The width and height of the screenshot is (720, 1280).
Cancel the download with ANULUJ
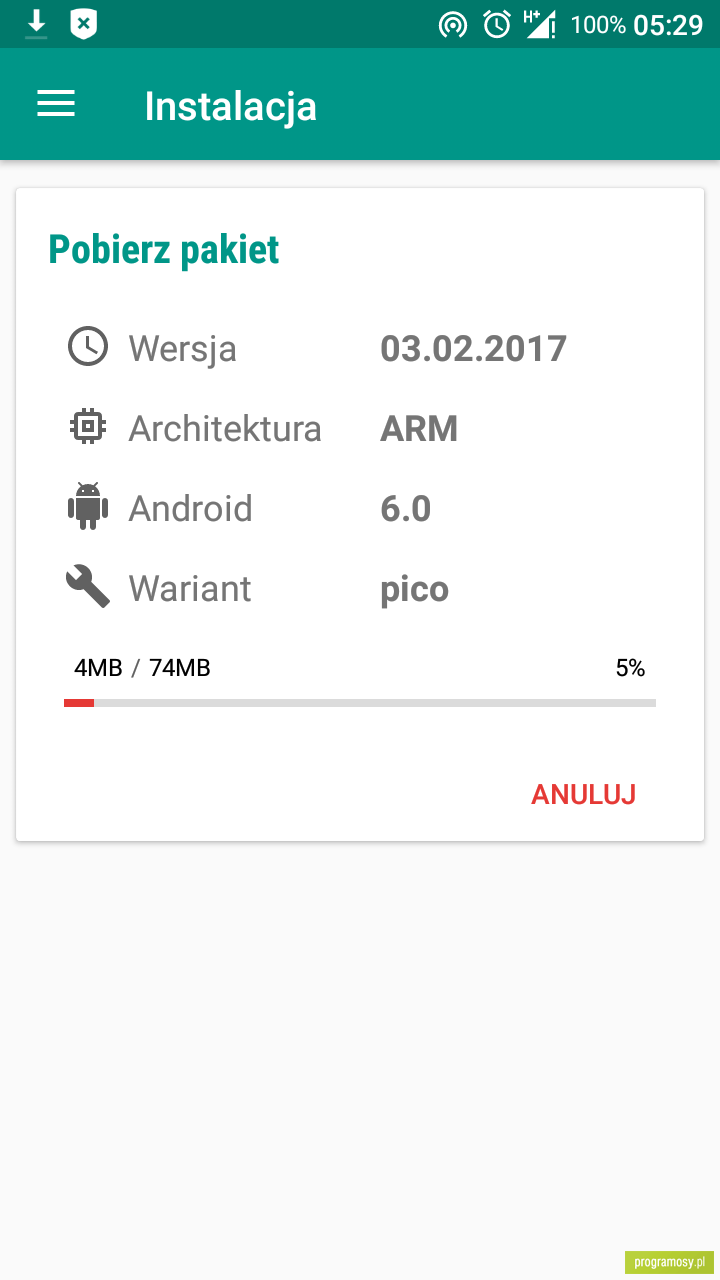pos(583,794)
